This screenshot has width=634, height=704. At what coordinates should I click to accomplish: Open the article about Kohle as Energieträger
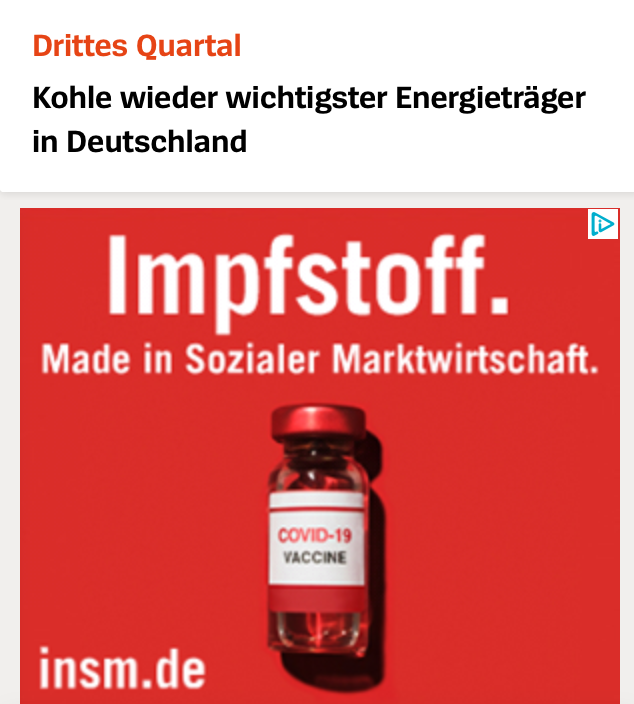[308, 119]
